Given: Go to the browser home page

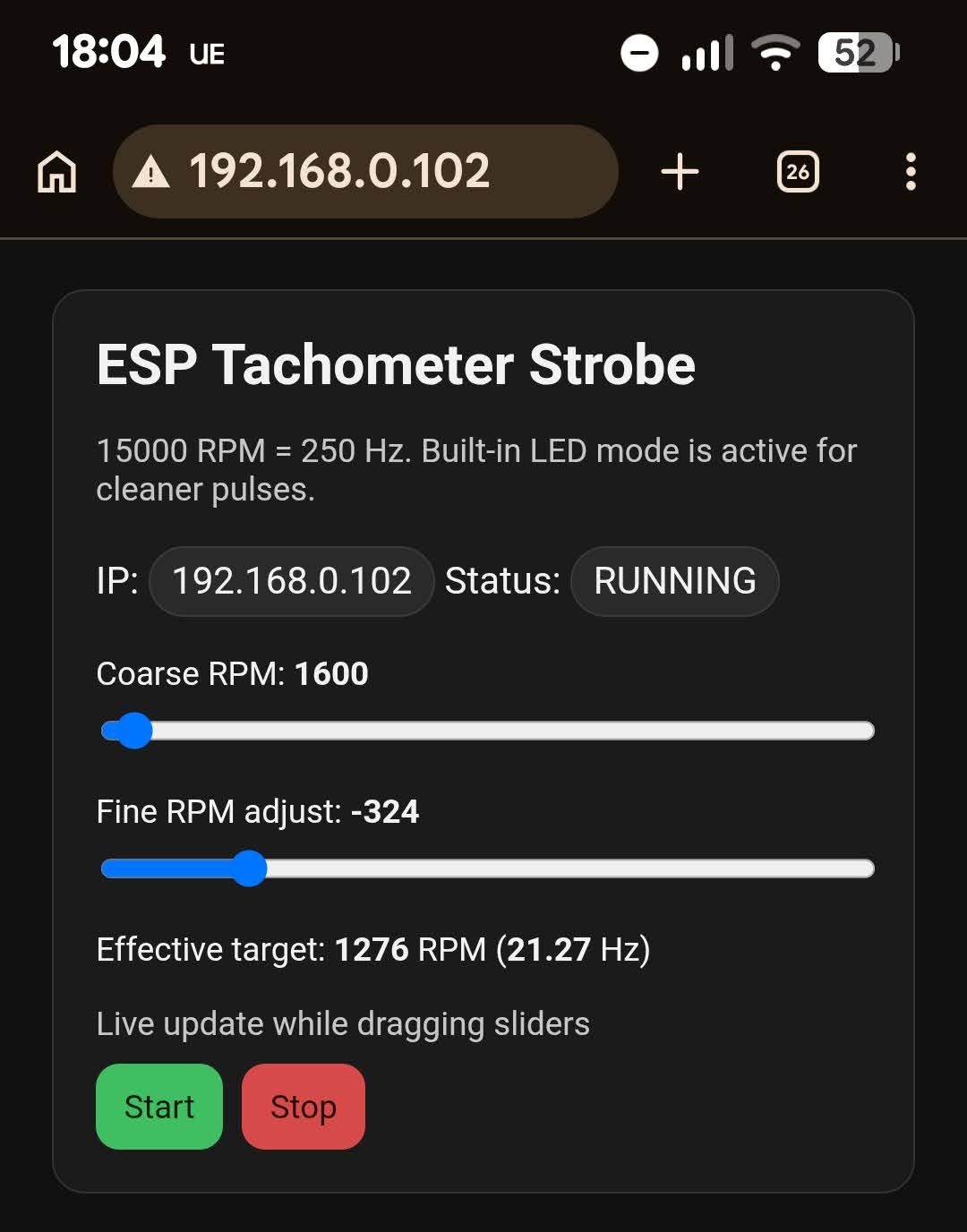Looking at the screenshot, I should 57,171.
